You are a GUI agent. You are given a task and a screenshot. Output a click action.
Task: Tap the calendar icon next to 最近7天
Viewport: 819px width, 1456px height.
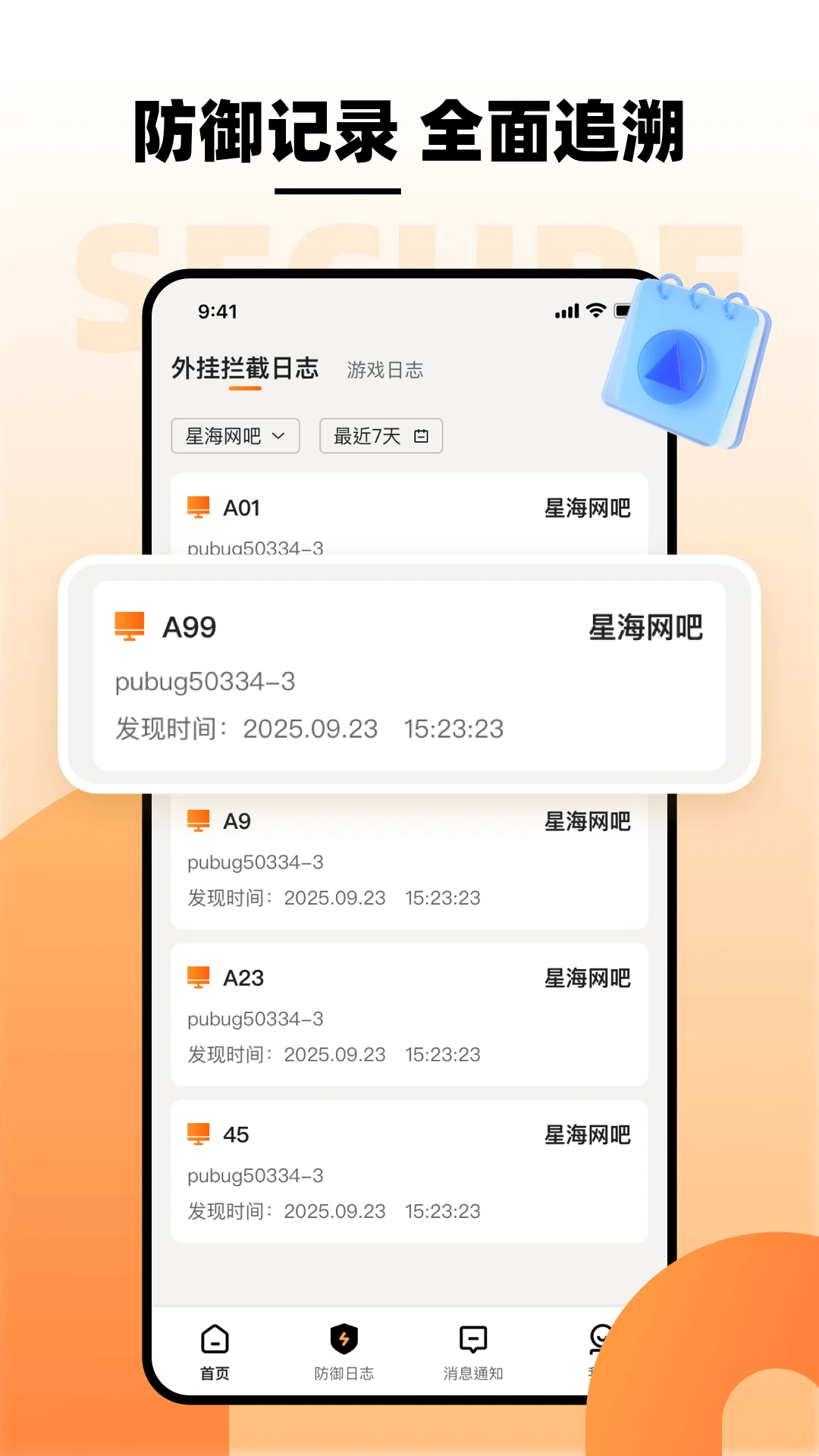(422, 436)
